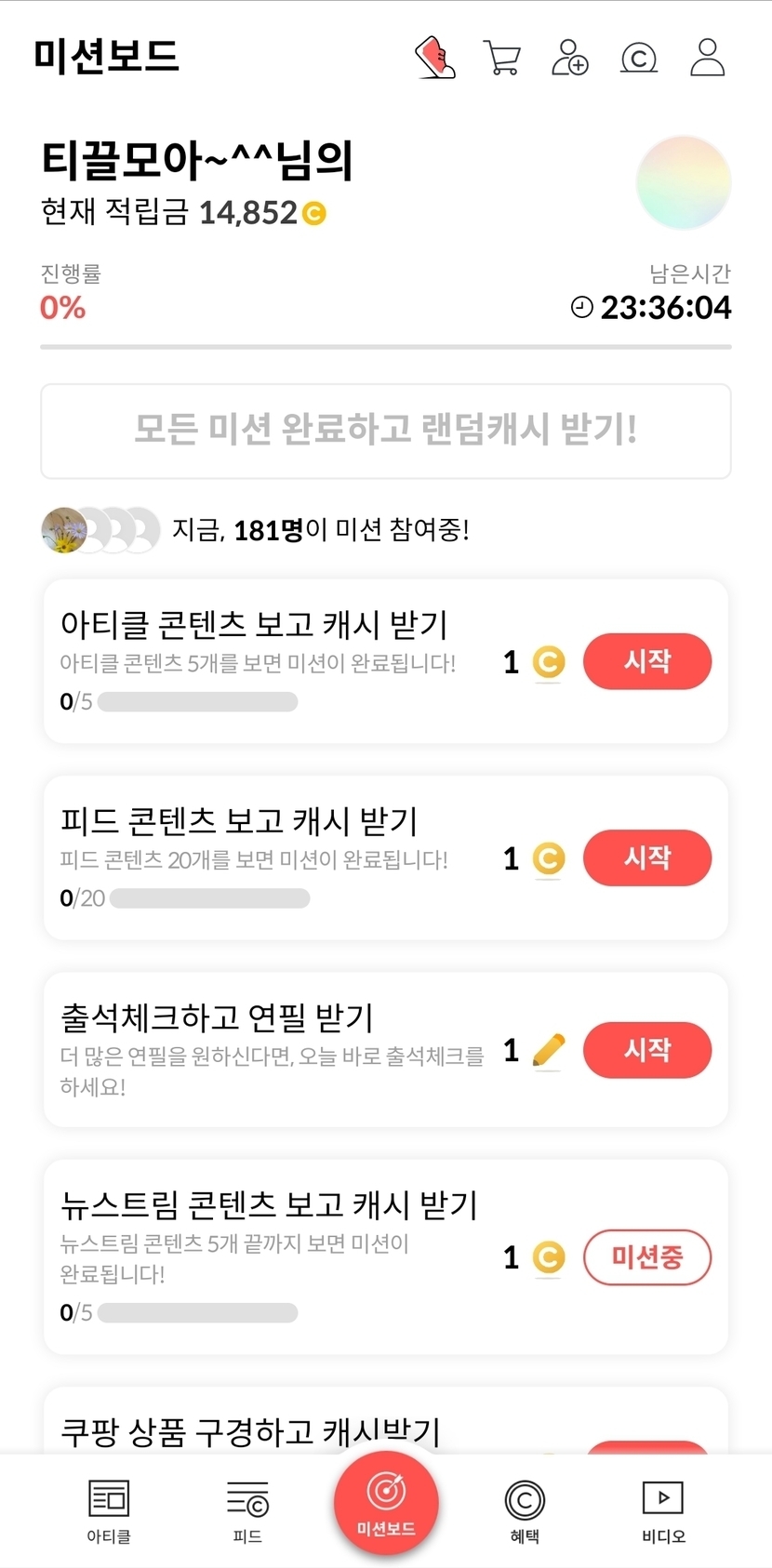Open the step counter shoe icon
The image size is (772, 1568).
coord(434,58)
